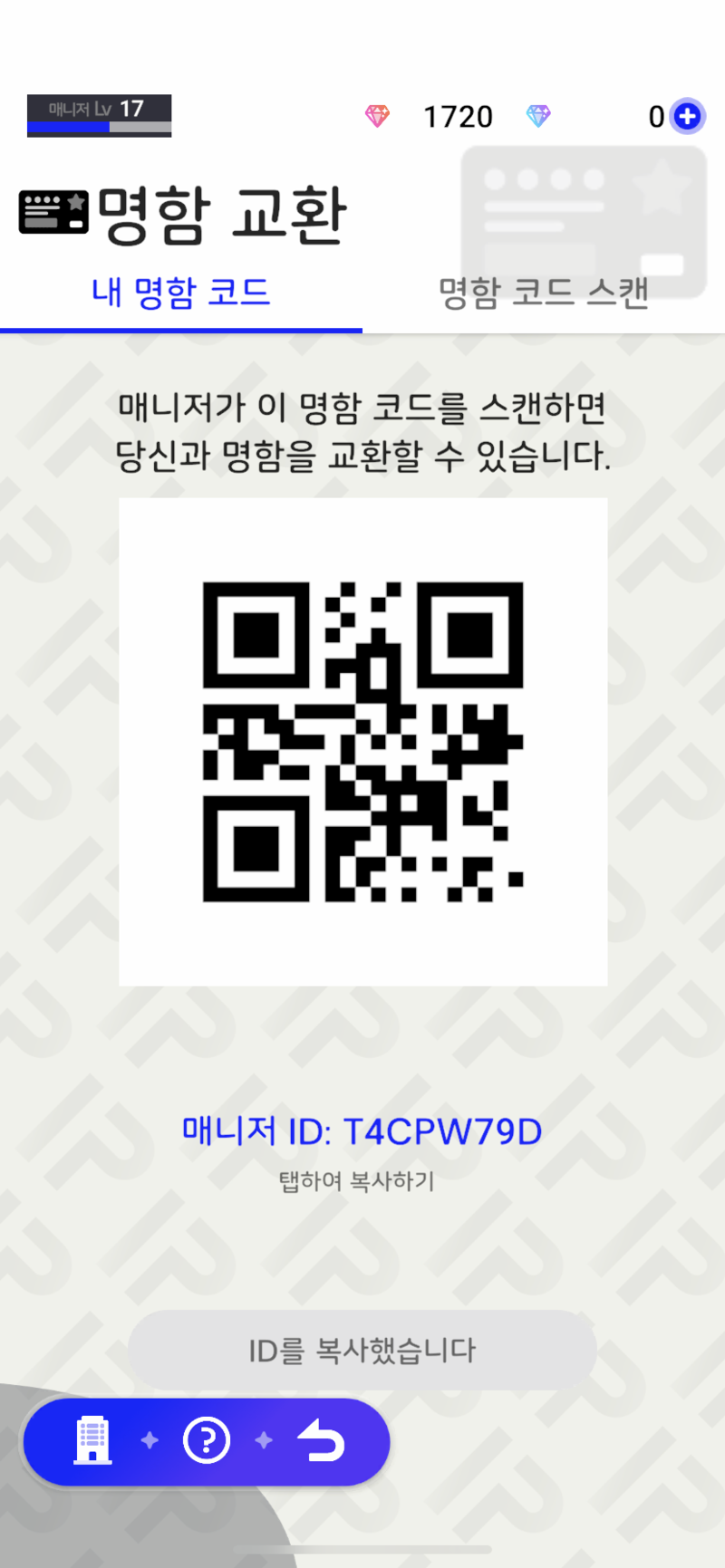Open the office building home icon
This screenshot has width=725, height=1568.
pyautogui.click(x=92, y=1440)
